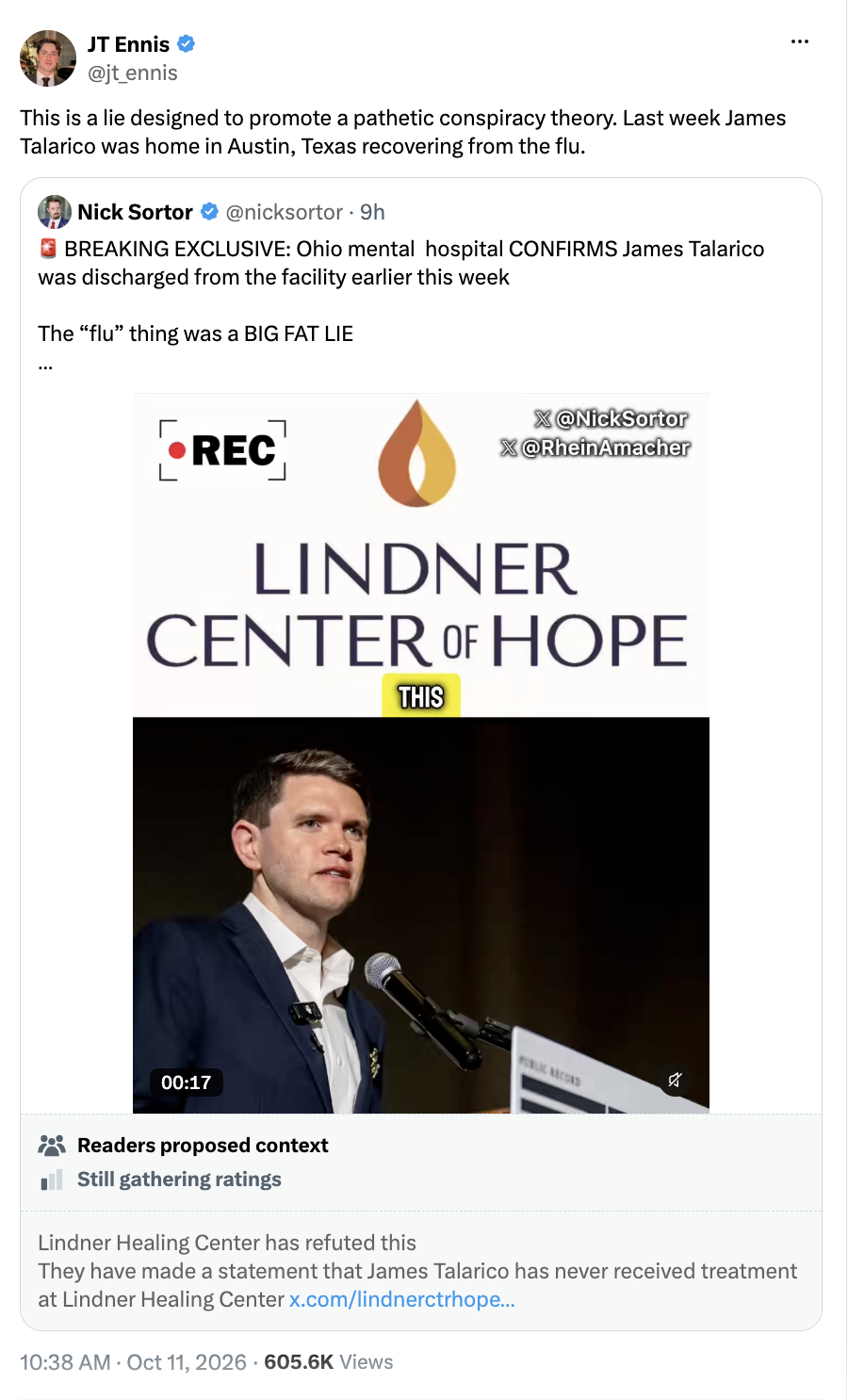
Task: Open the 605.6K Views details
Action: tap(328, 1362)
